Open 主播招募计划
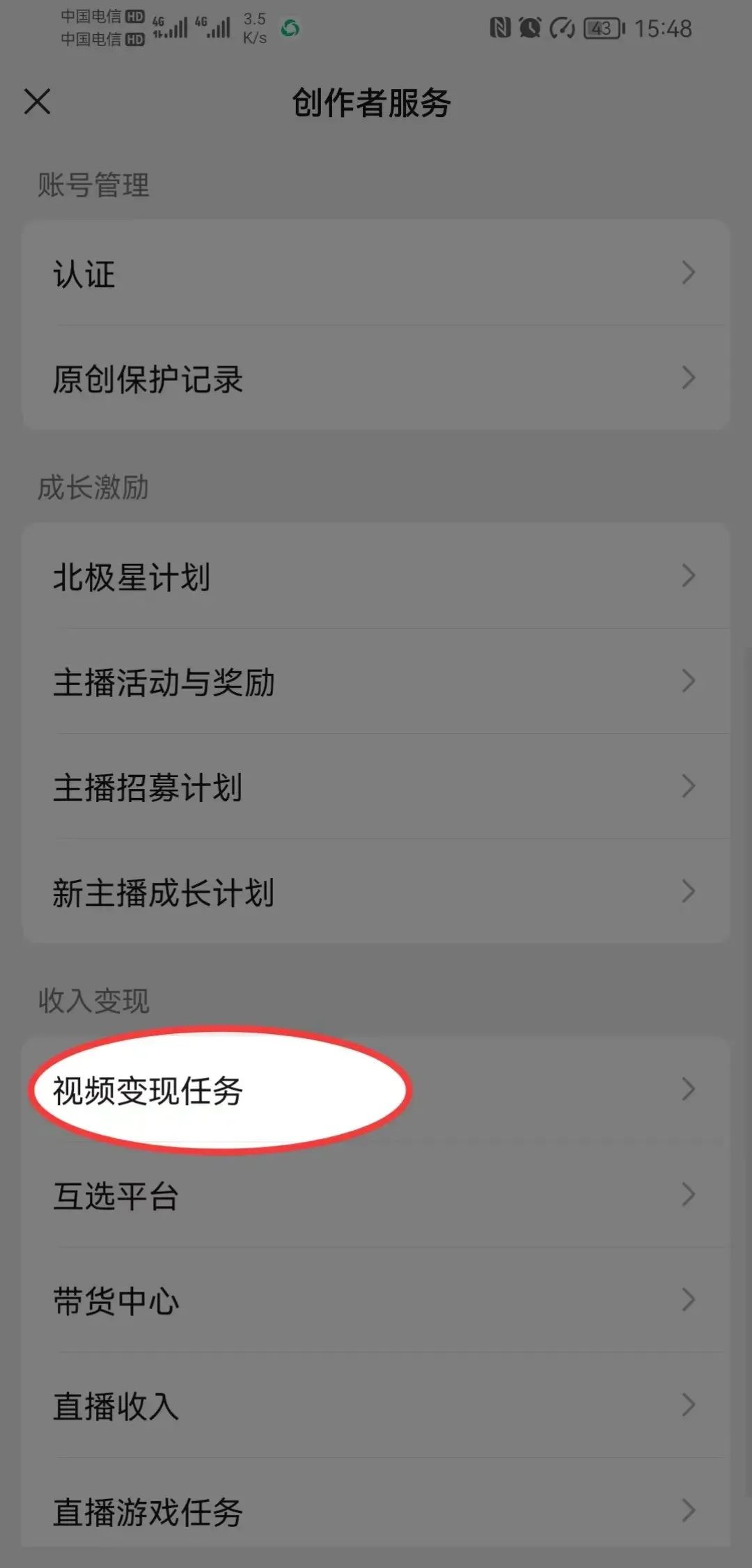Image resolution: width=752 pixels, height=1568 pixels. pos(376,786)
